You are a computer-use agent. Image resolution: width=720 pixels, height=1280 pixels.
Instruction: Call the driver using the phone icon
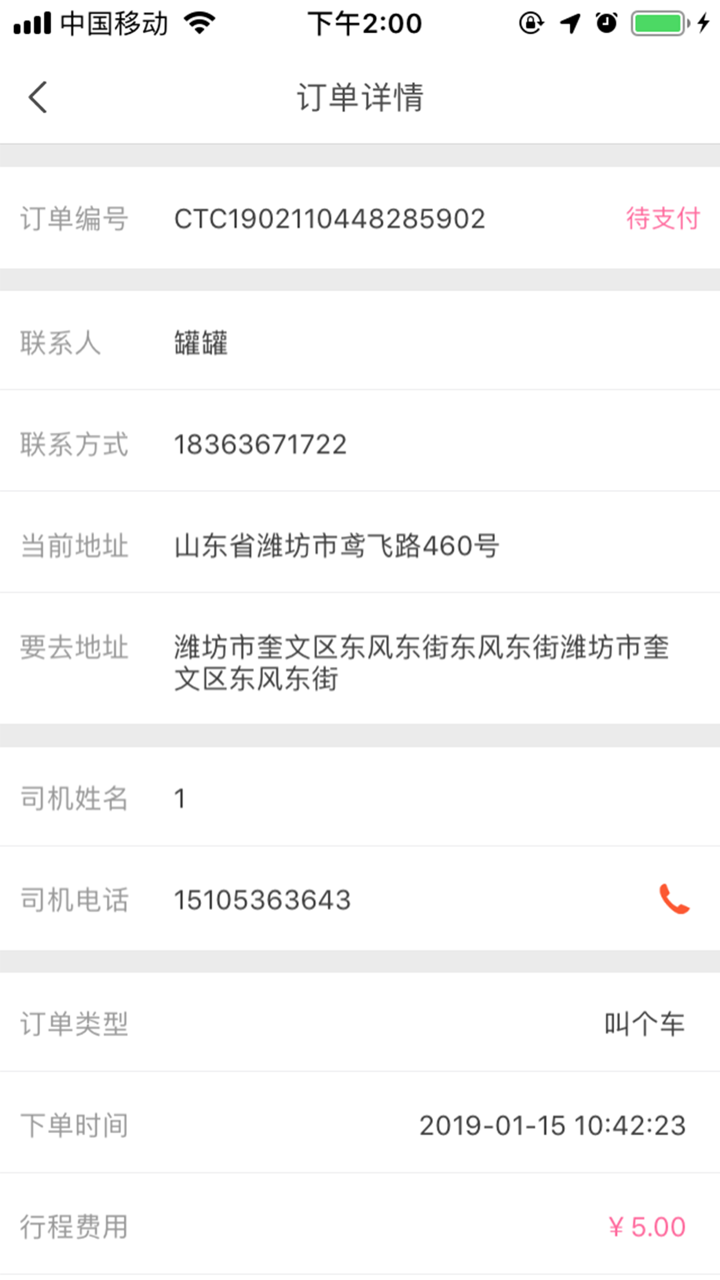click(675, 900)
